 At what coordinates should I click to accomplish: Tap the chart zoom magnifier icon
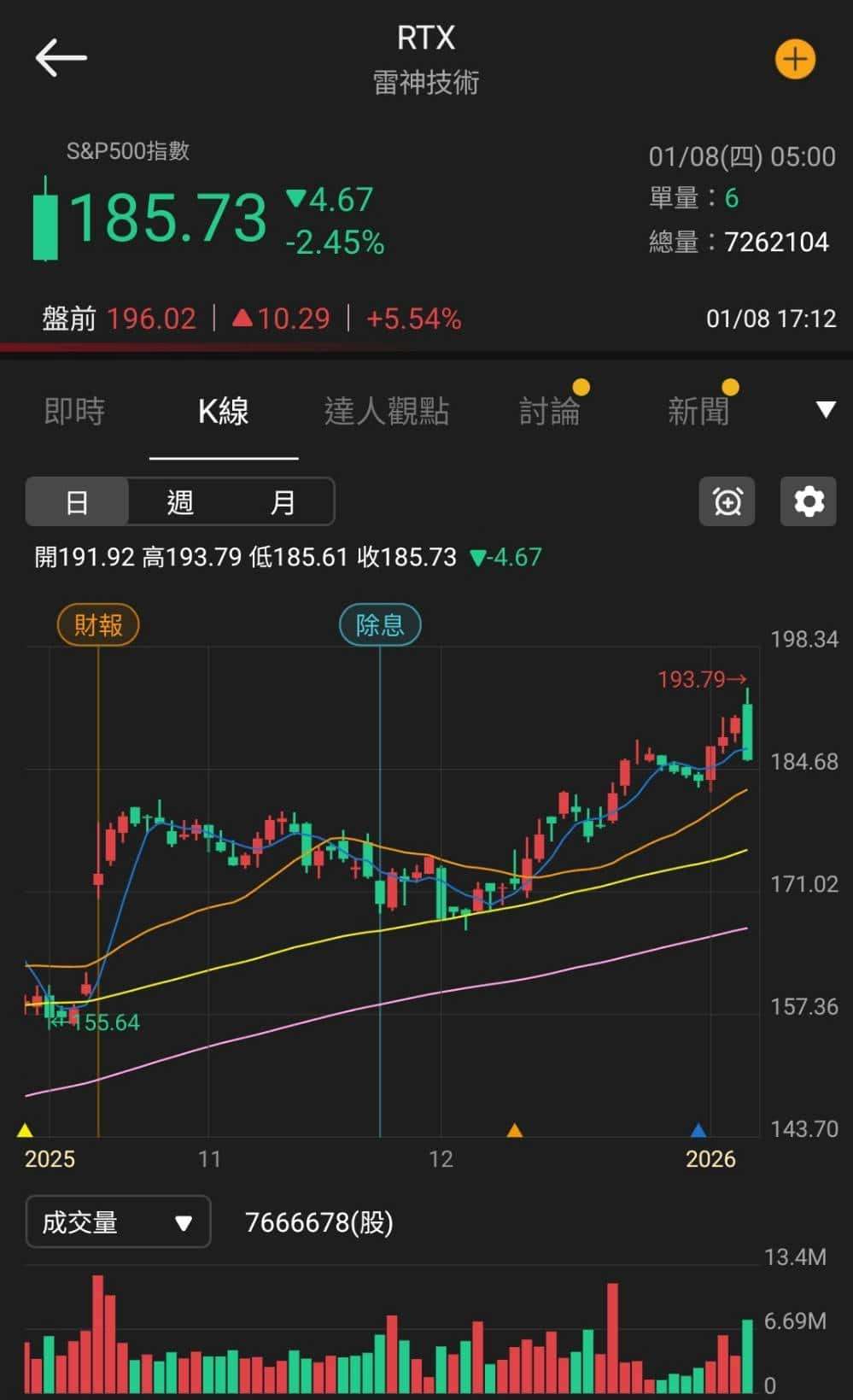point(727,501)
